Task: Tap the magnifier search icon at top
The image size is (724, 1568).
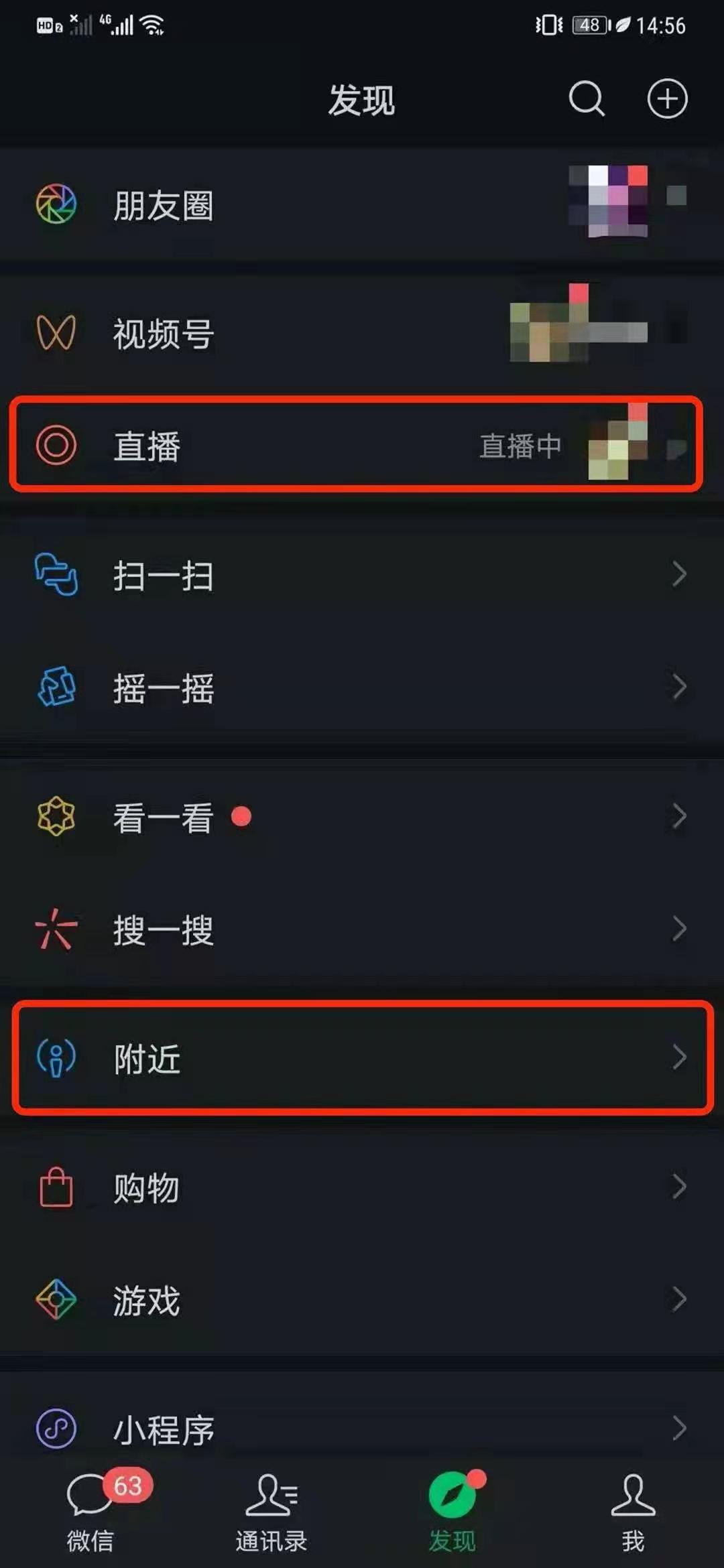Action: [587, 99]
